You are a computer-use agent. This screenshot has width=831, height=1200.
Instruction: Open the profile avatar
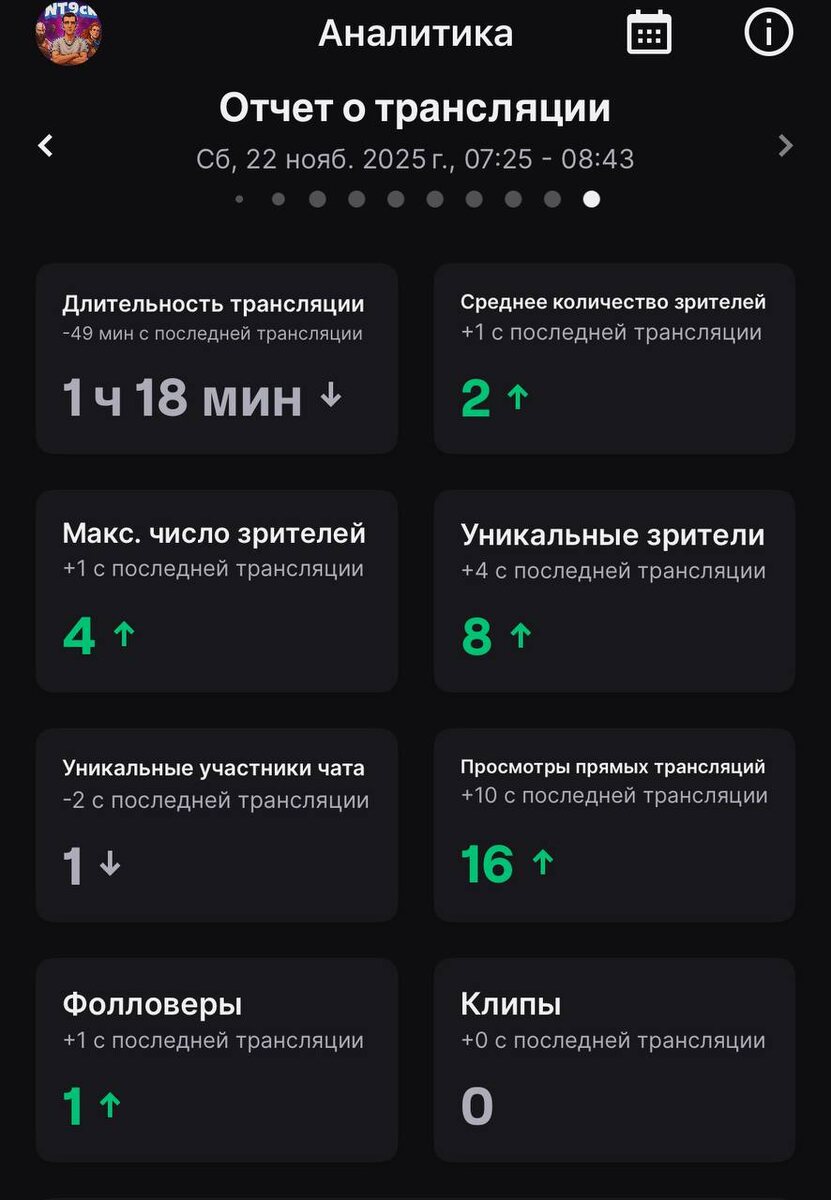68,32
